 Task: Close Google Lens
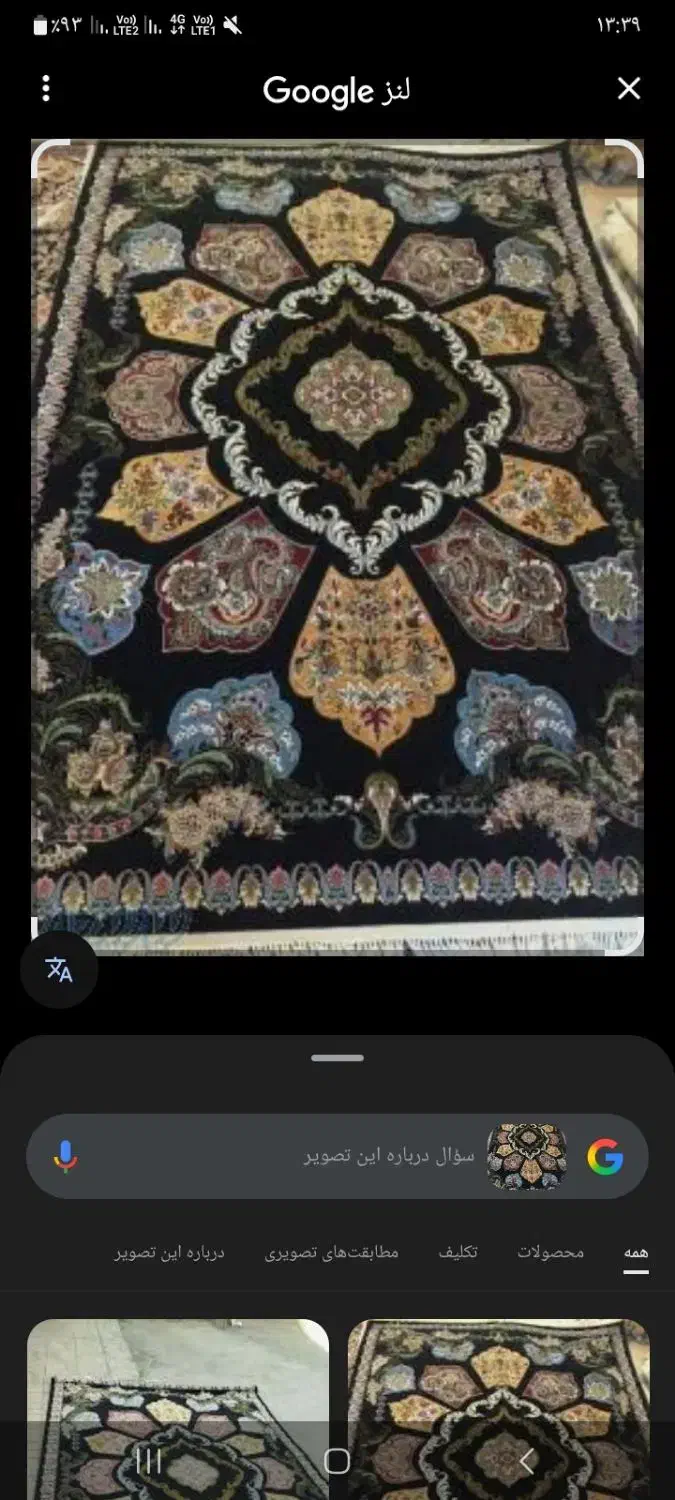[628, 89]
